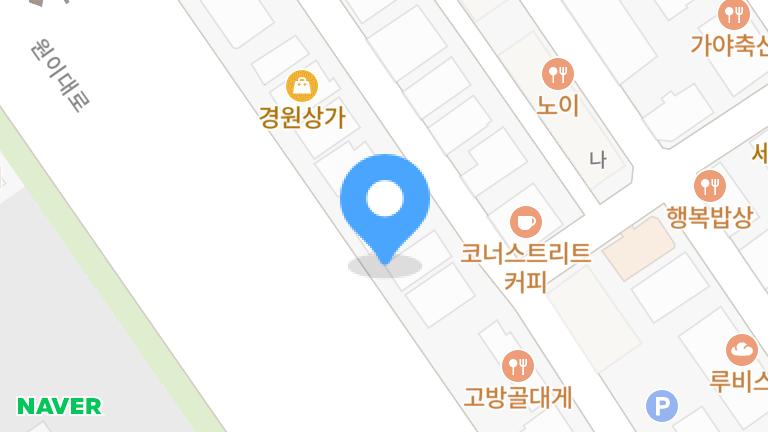This screenshot has width=768, height=432.
Task: Open the 루비스 bakery marker
Action: pos(742,350)
